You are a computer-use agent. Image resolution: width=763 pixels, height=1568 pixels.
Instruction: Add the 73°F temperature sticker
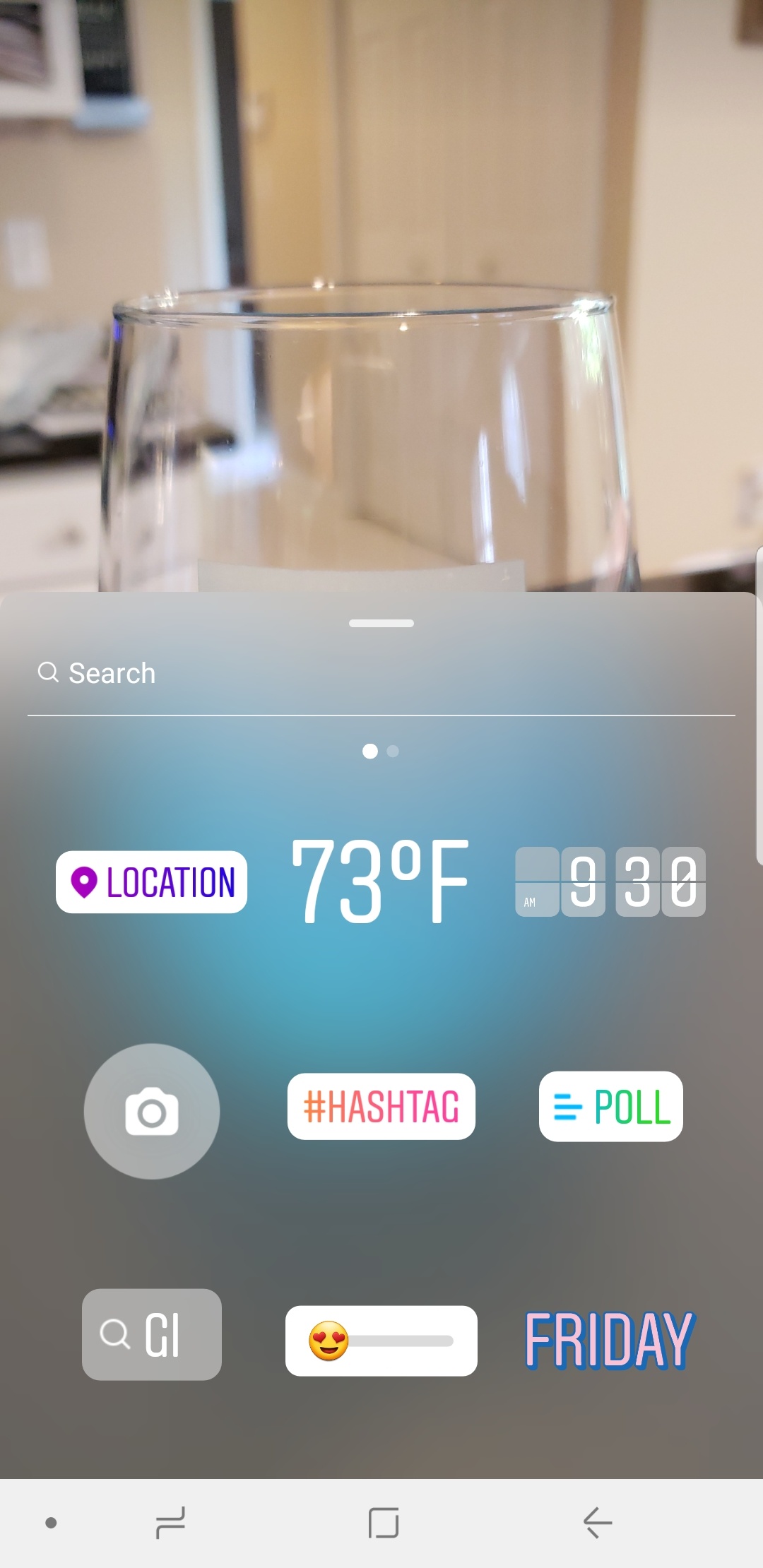(x=380, y=881)
